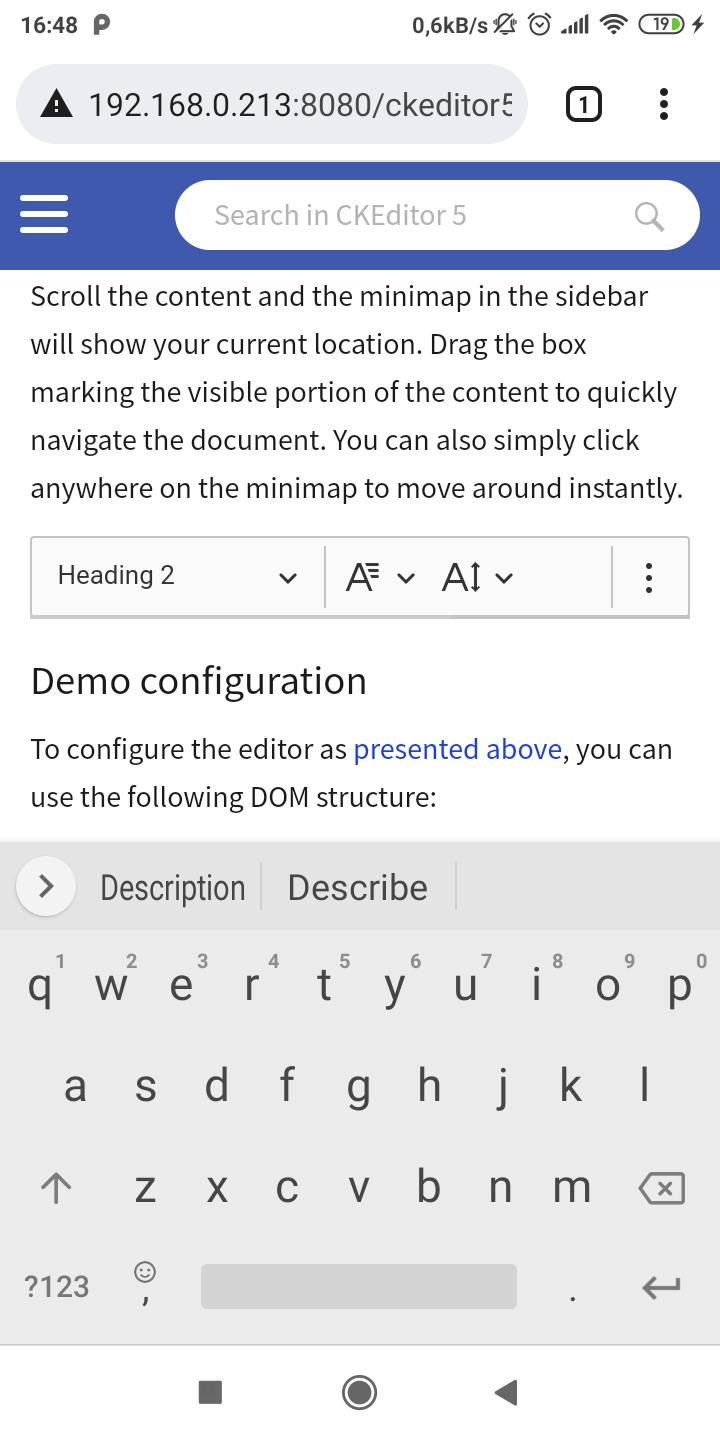Expand the line height dropdown chevron
This screenshot has height=1440, width=720.
(x=506, y=578)
